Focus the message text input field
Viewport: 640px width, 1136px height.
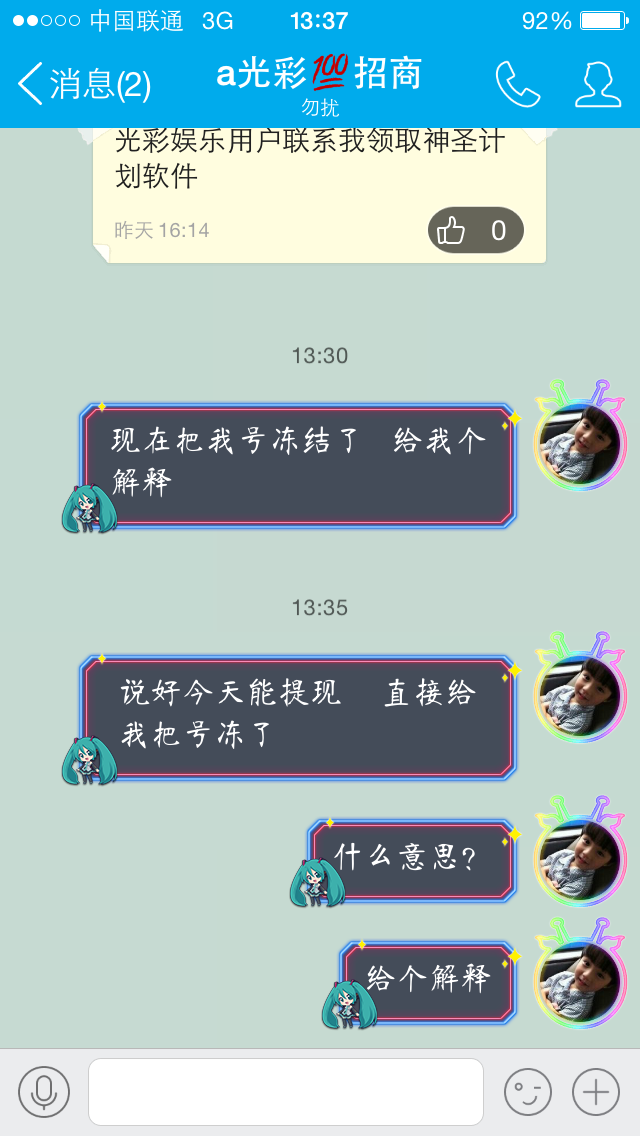point(286,1092)
